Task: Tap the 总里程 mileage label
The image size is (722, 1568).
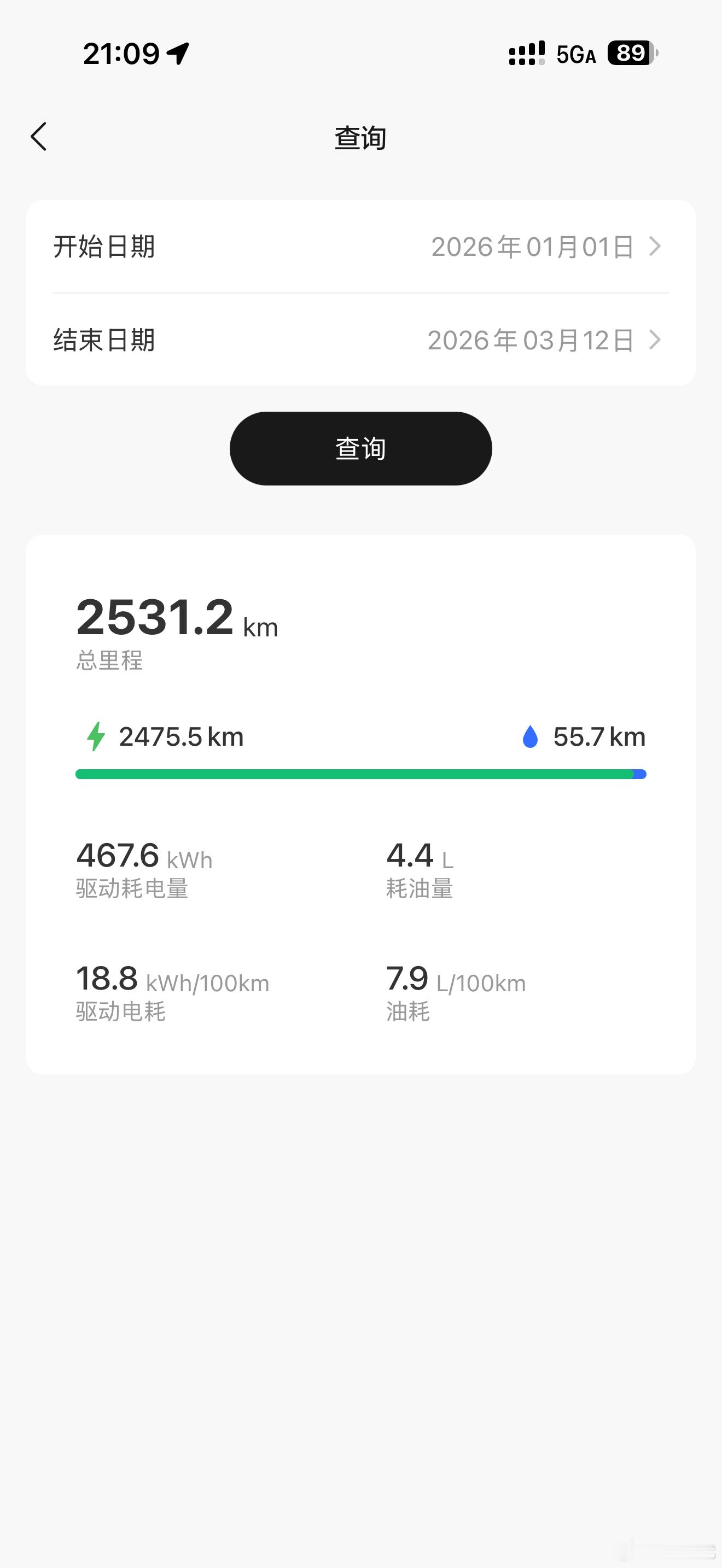Action: 109,662
